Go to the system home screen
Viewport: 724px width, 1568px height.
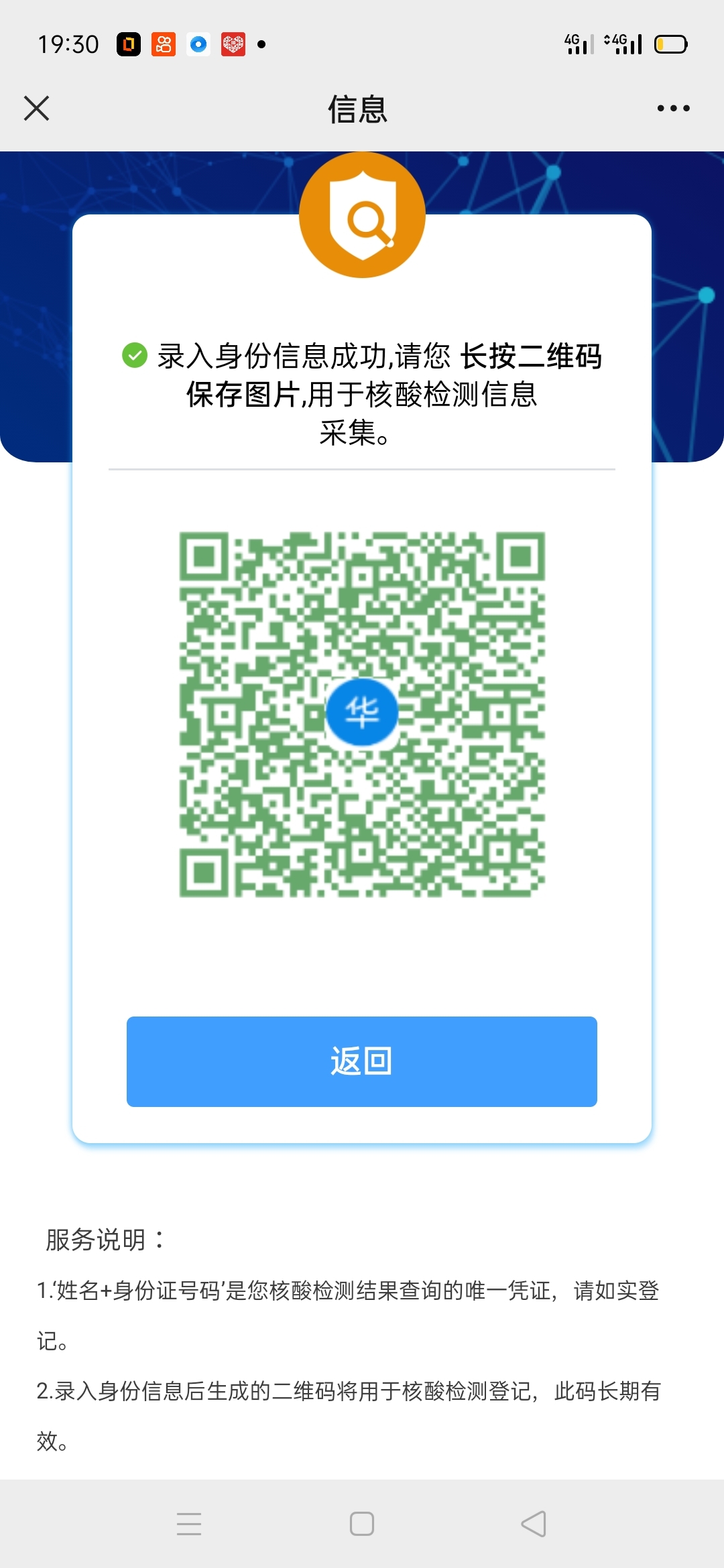[x=361, y=1523]
